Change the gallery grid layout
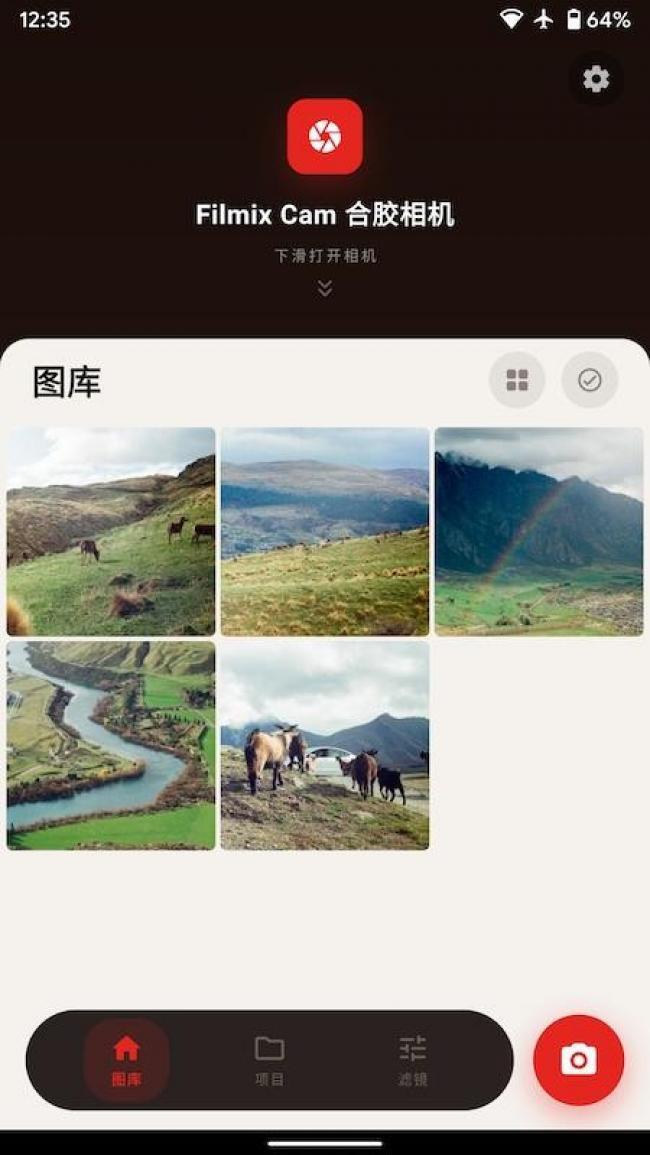 pos(517,380)
